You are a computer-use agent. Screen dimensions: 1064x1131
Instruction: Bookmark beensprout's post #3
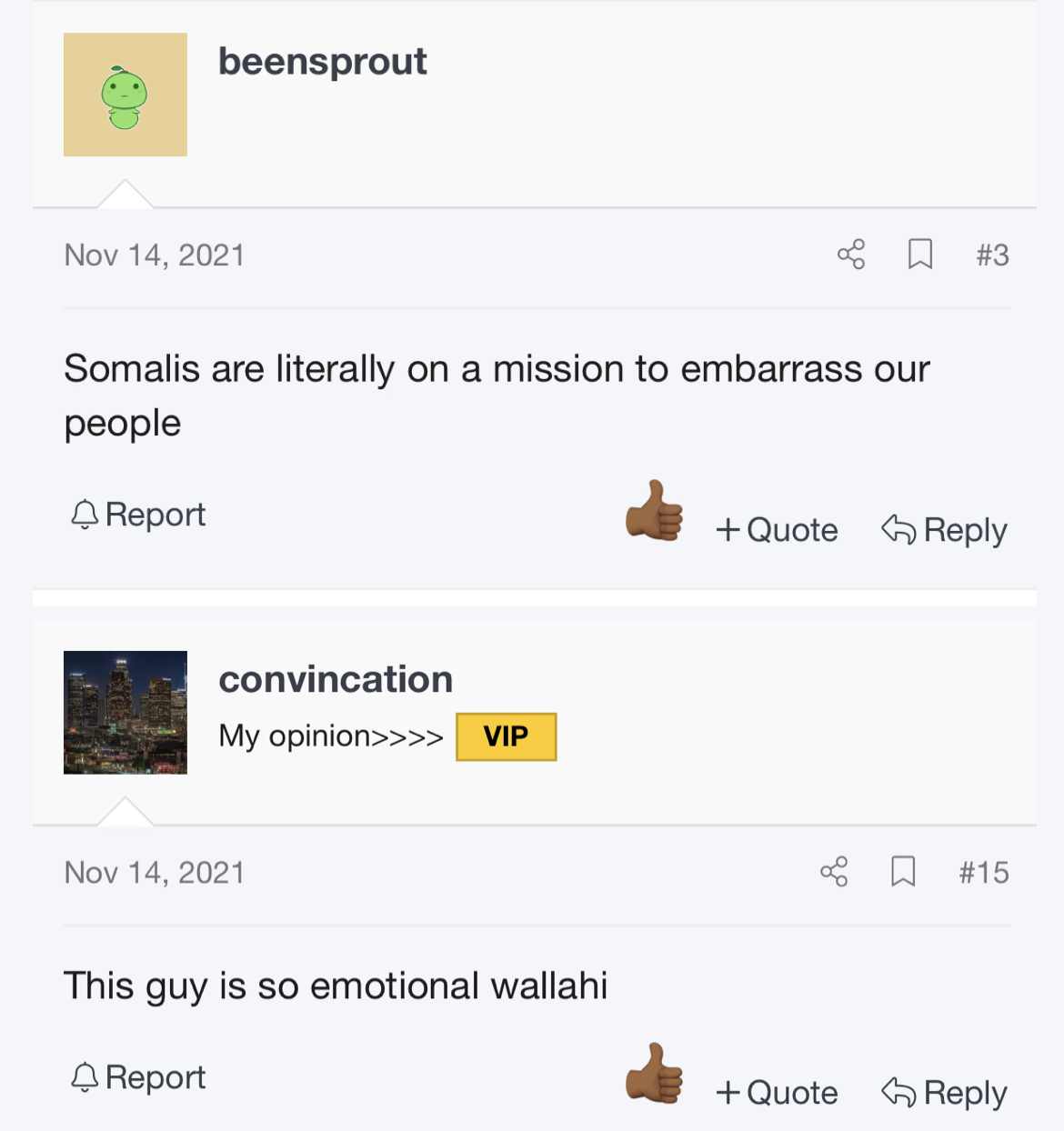tap(920, 255)
